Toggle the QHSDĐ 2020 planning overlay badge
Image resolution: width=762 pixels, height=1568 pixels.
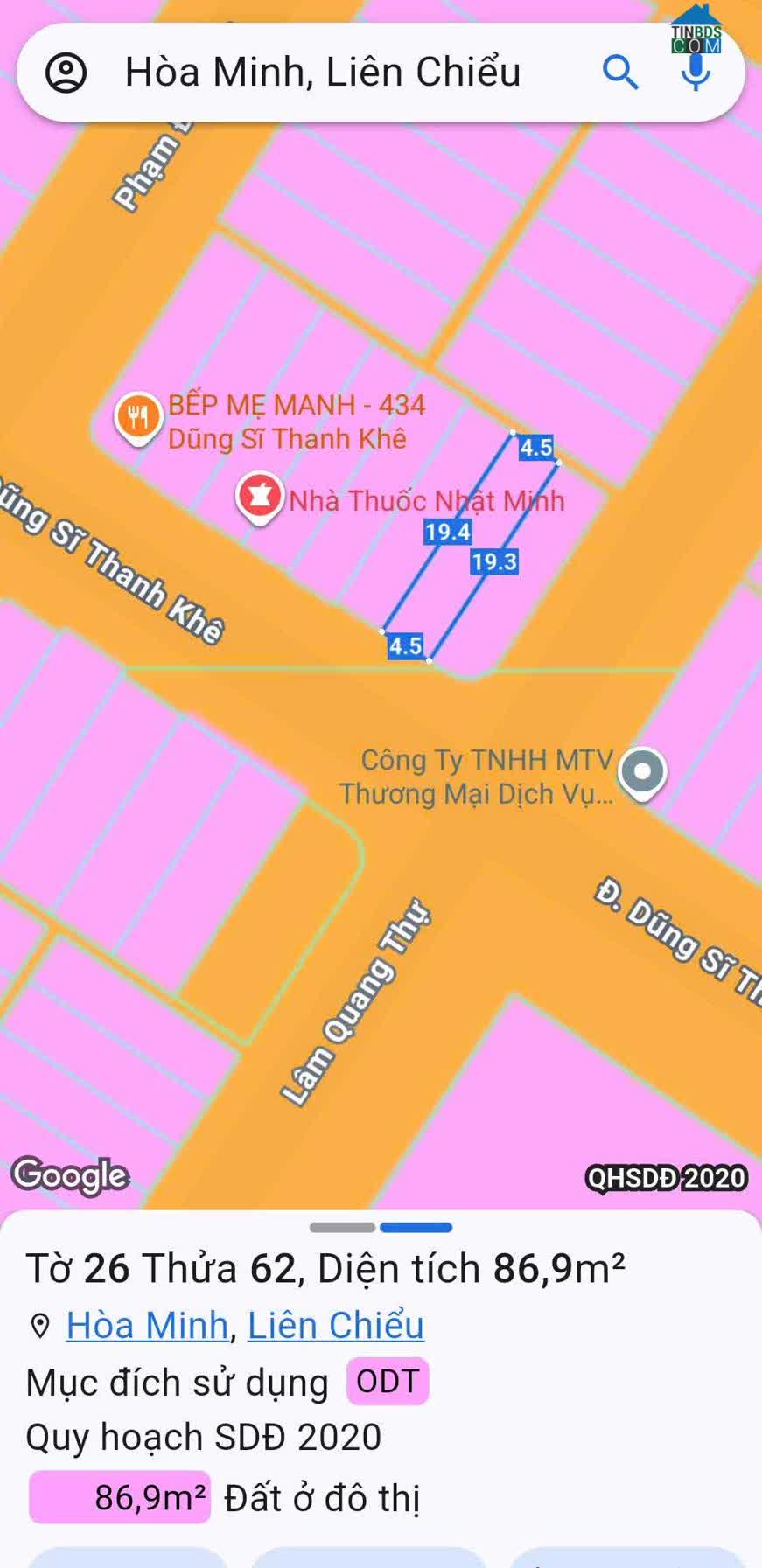coord(665,1176)
